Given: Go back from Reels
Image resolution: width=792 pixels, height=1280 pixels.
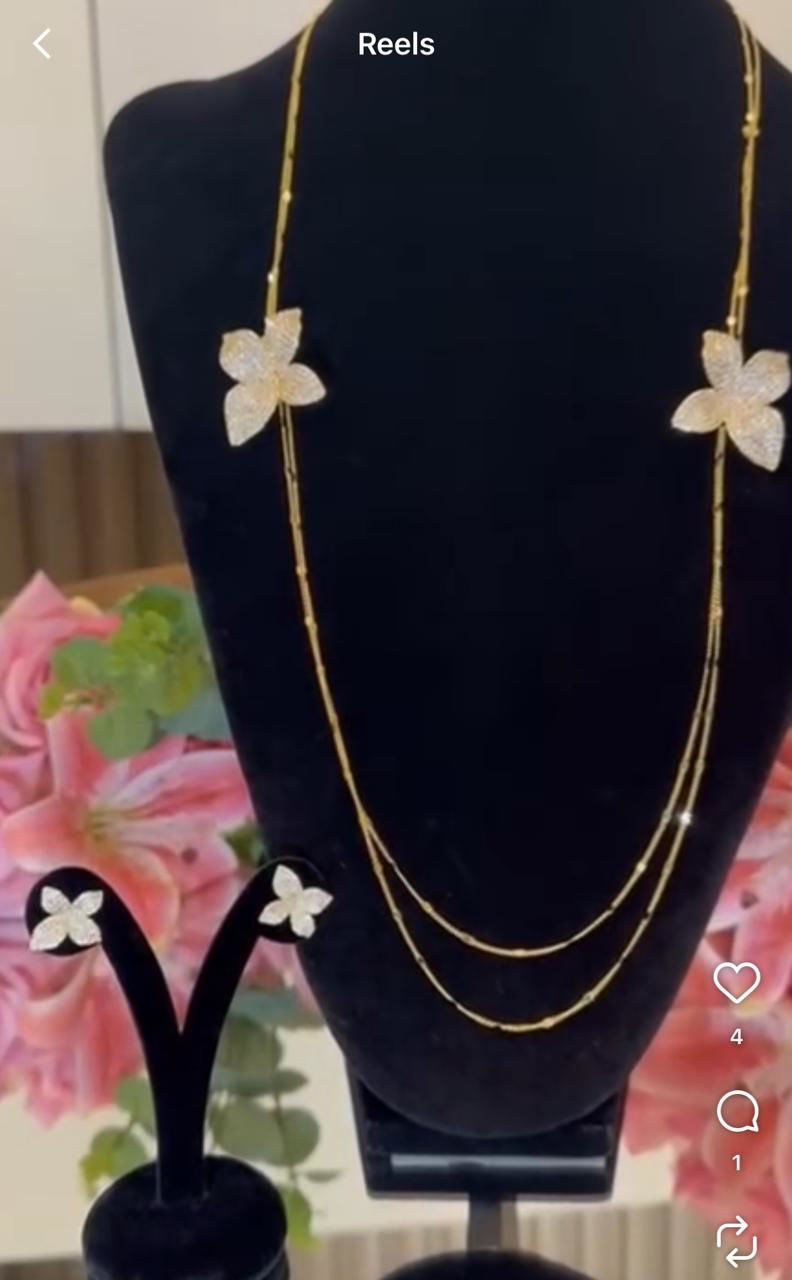Looking at the screenshot, I should point(41,44).
